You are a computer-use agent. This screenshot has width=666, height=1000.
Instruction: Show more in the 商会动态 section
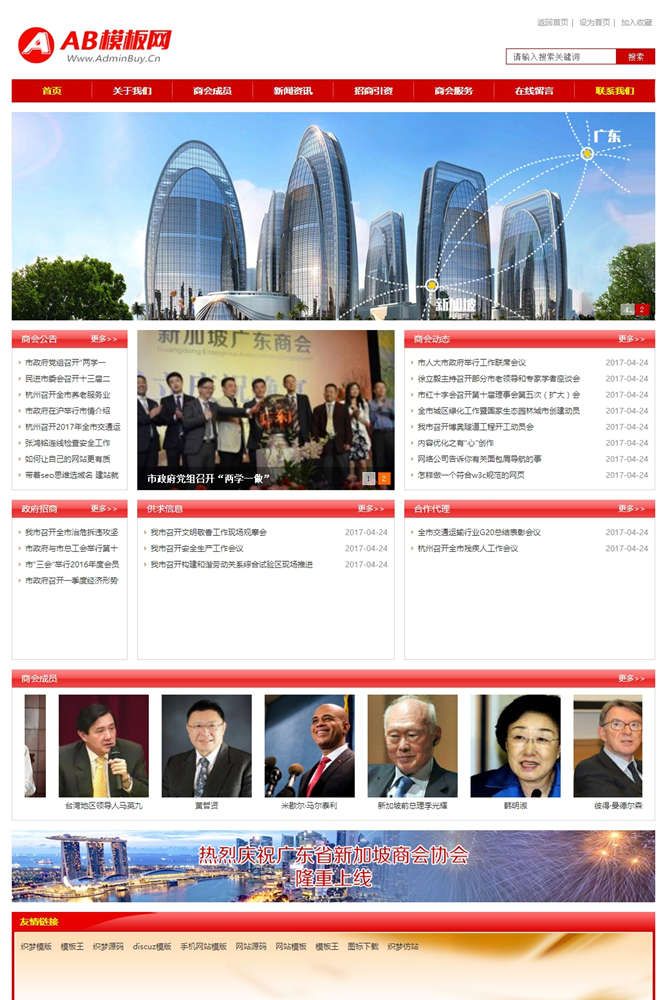(632, 339)
